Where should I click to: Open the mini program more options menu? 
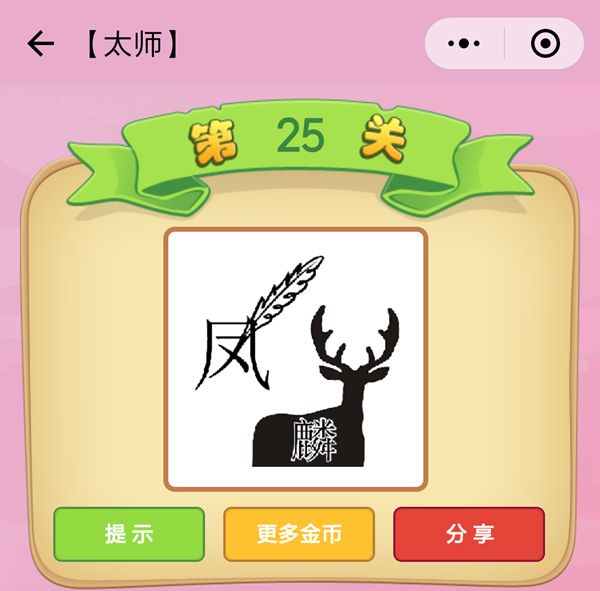[x=464, y=44]
